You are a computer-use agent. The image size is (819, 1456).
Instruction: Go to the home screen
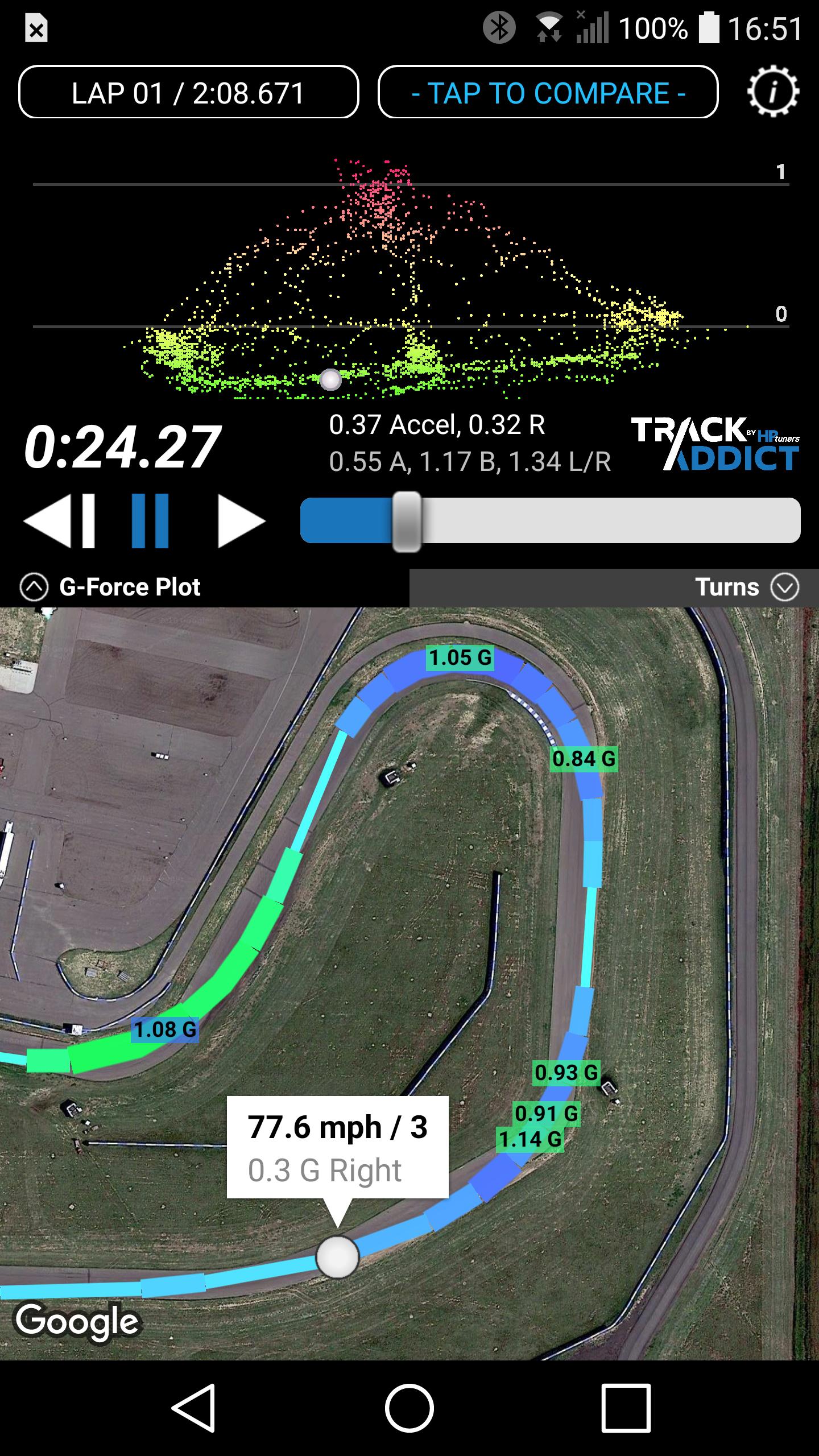tap(409, 1408)
